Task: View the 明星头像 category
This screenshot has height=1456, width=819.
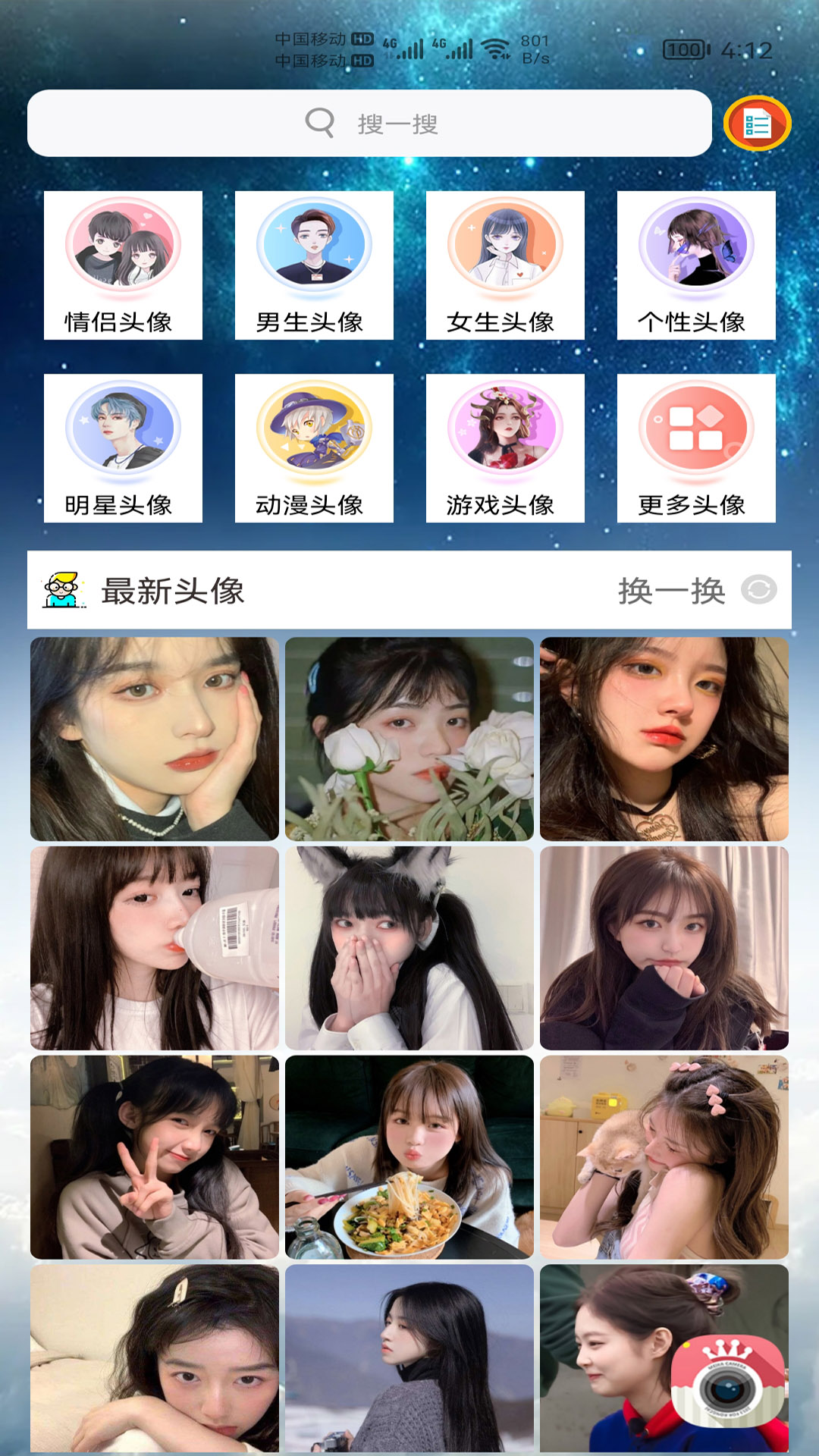Action: (x=123, y=448)
